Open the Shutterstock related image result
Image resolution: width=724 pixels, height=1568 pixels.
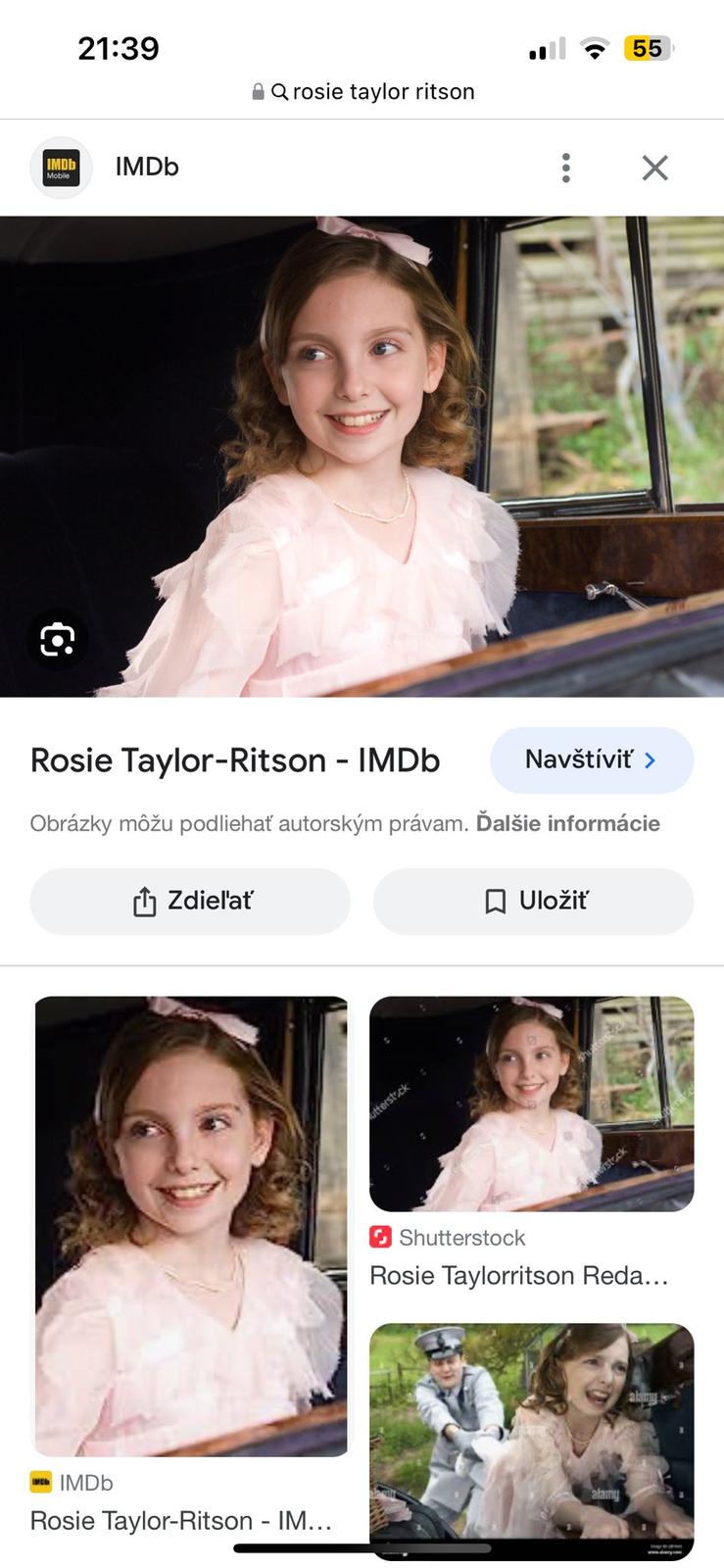(531, 1104)
